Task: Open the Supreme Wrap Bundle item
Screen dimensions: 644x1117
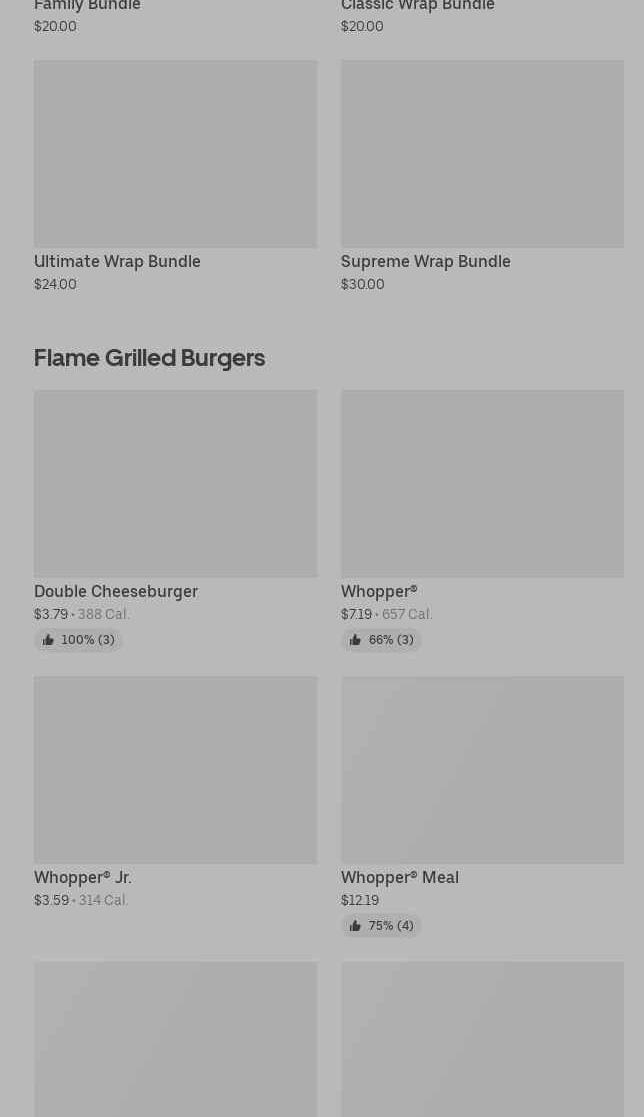Action: pos(482,176)
